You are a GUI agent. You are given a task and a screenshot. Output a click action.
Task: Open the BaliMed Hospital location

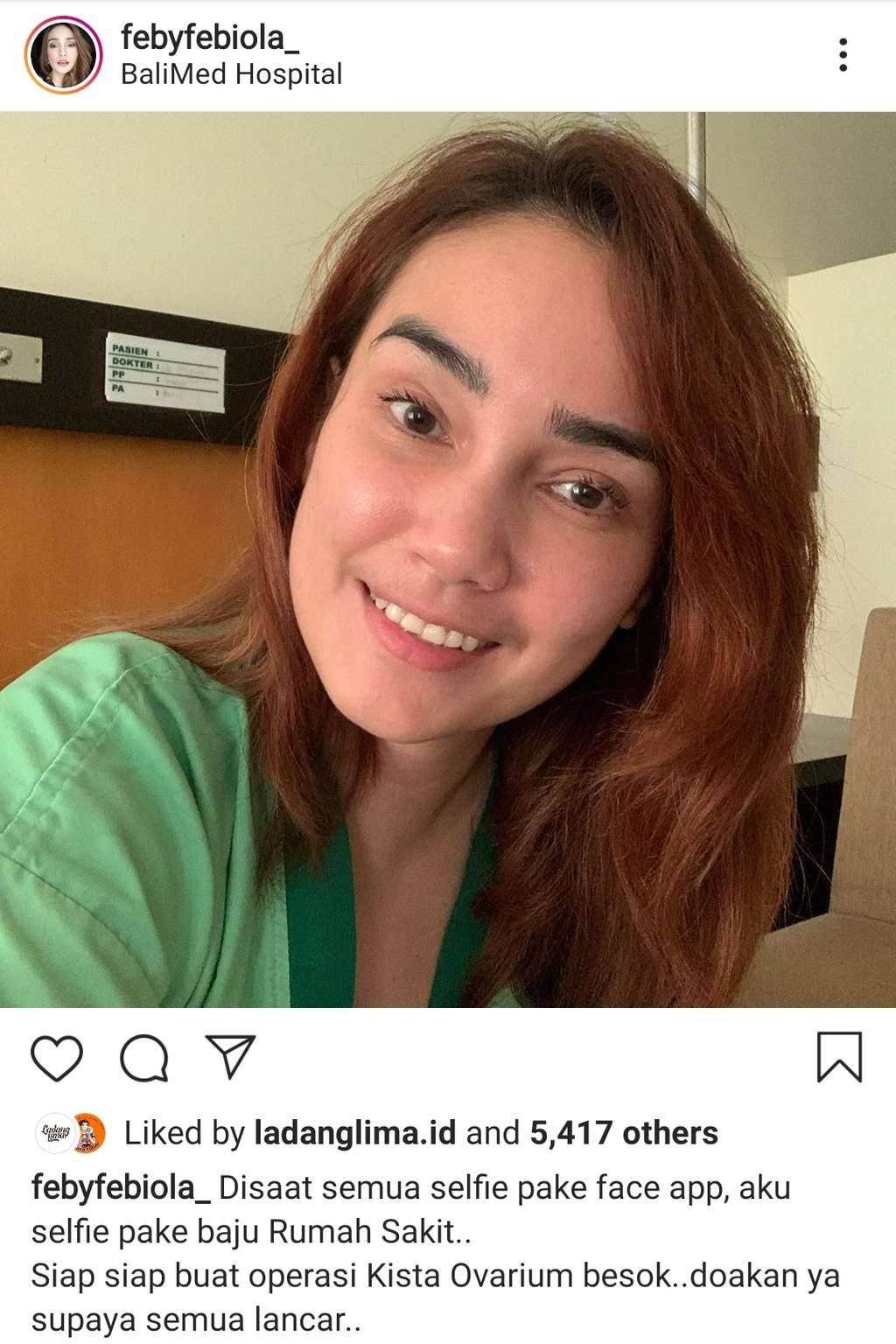(231, 75)
